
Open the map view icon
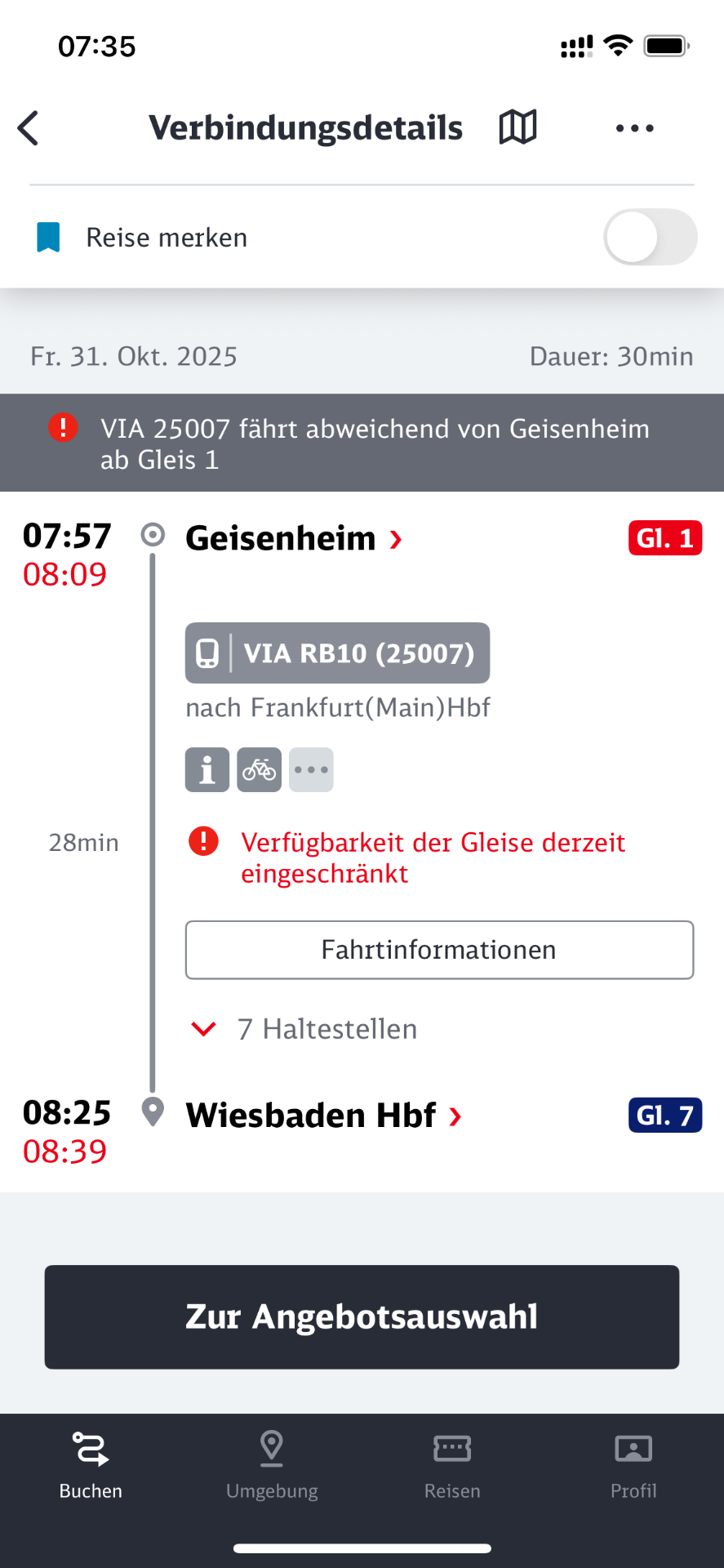pos(517,127)
